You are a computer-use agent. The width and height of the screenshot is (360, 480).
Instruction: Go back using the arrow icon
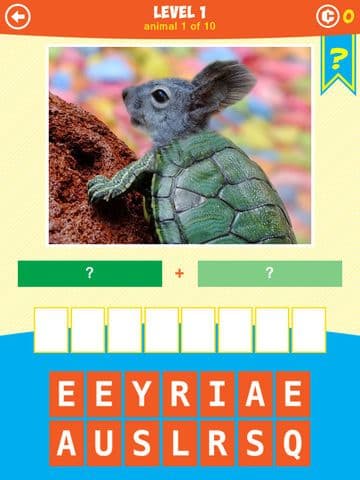click(x=18, y=17)
